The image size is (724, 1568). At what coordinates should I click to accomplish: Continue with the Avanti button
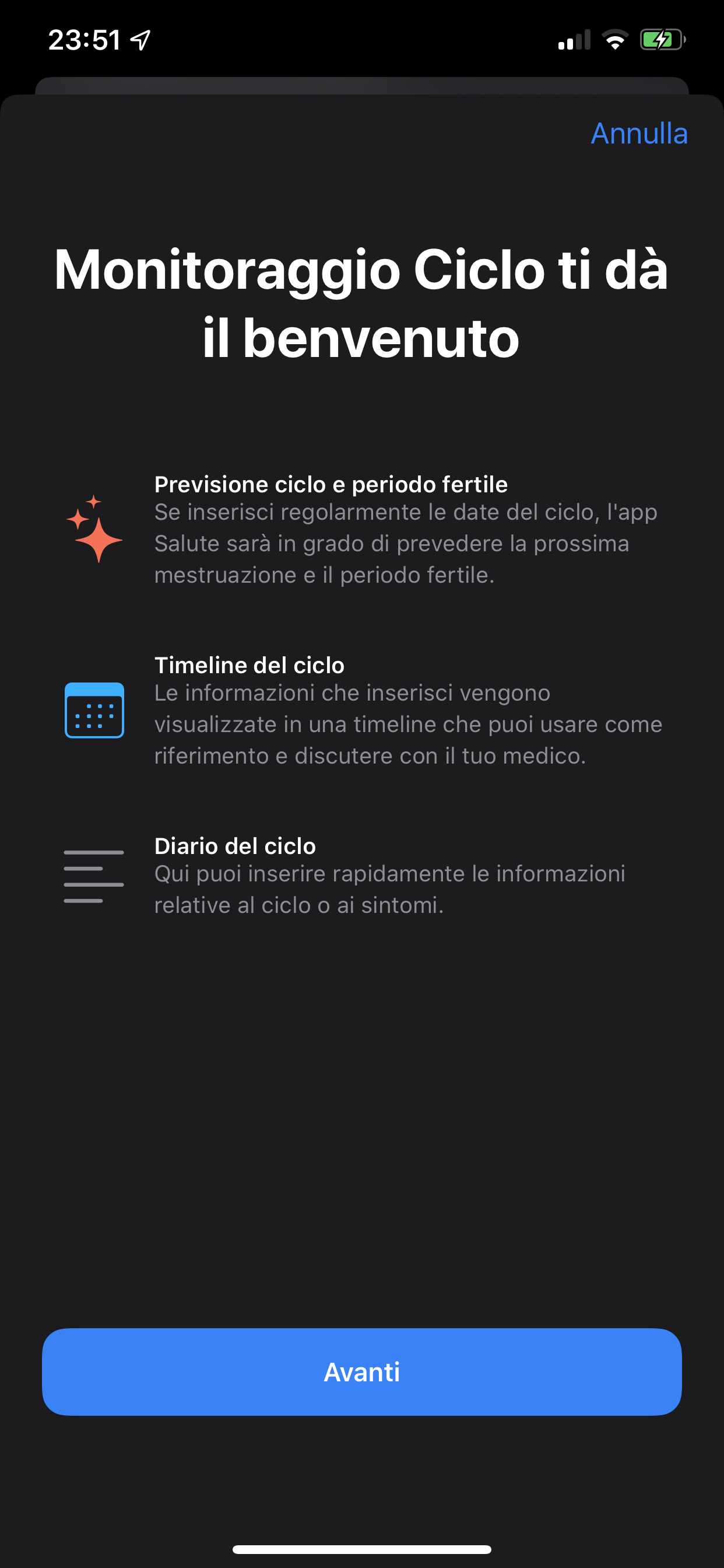[x=361, y=1371]
